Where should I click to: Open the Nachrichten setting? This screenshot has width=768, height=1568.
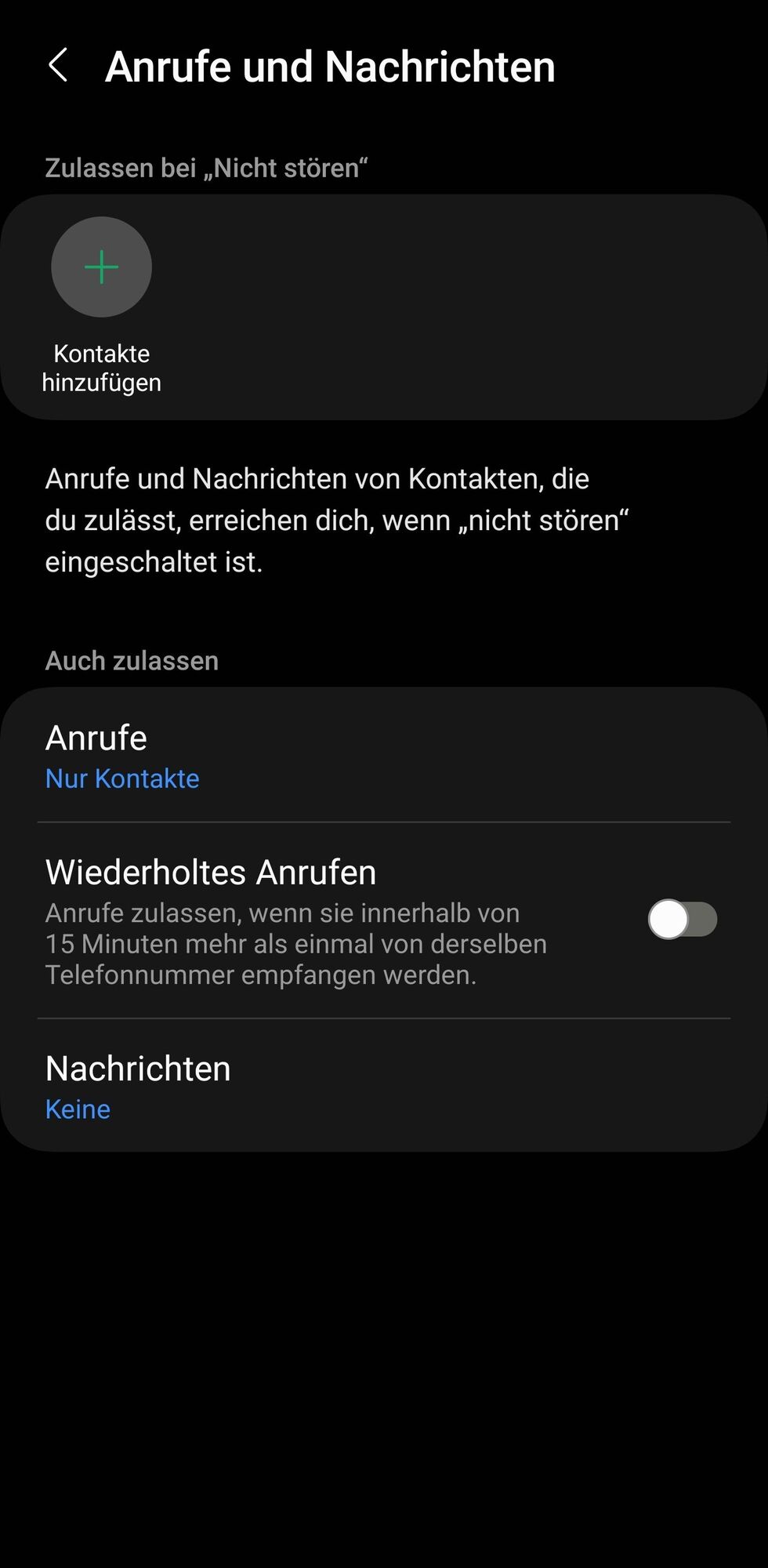tap(384, 1087)
